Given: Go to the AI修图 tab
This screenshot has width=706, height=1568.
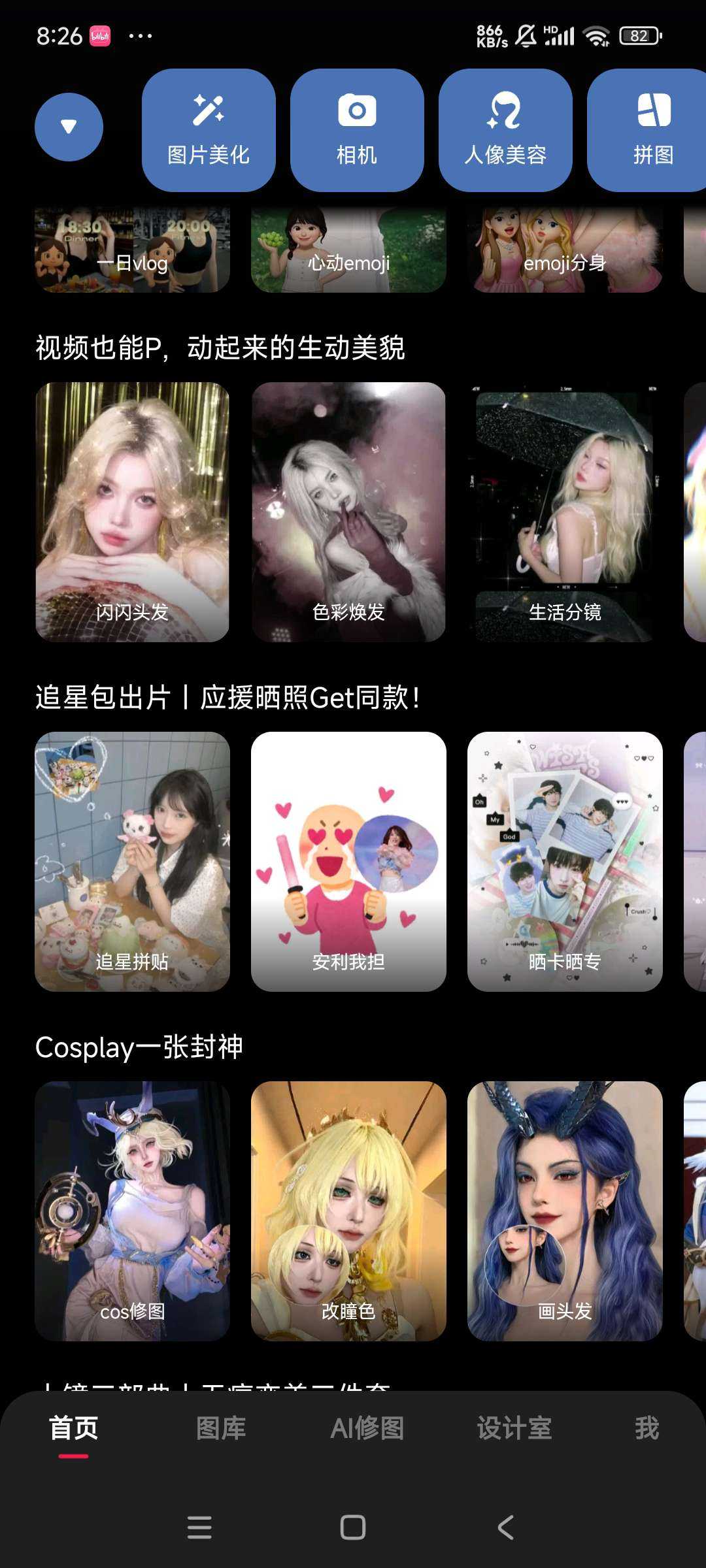Looking at the screenshot, I should (x=367, y=1428).
